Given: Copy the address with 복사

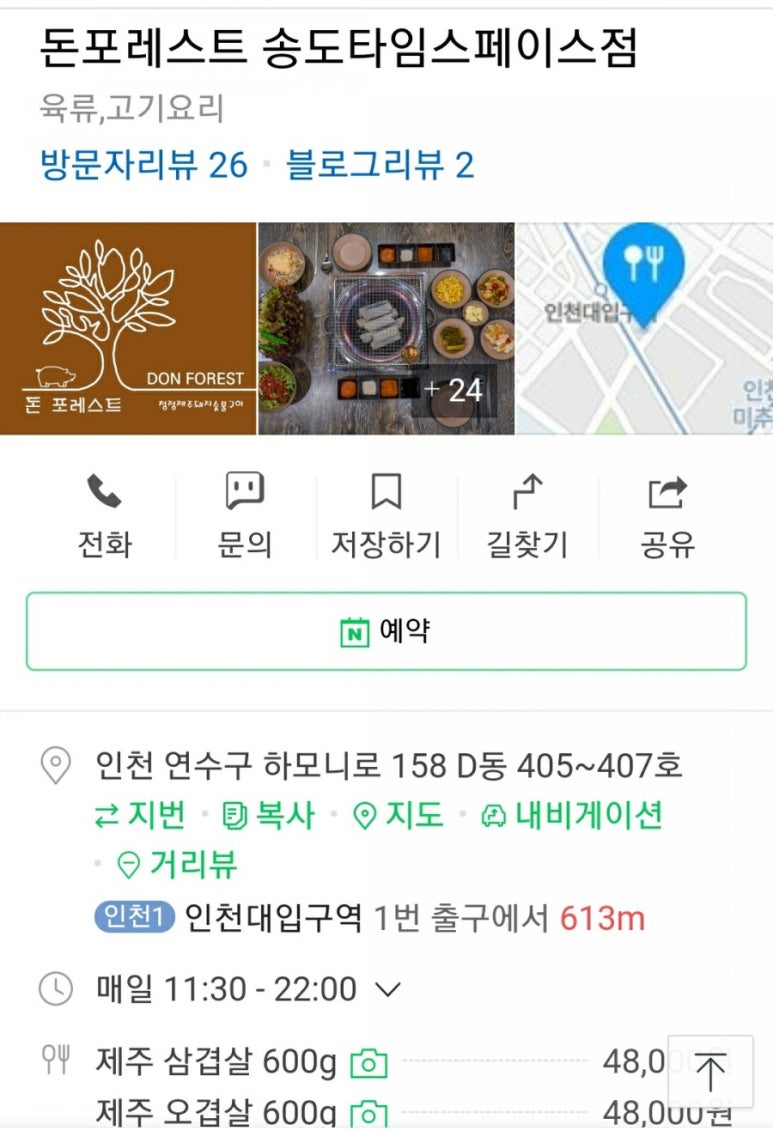Looking at the screenshot, I should [269, 815].
